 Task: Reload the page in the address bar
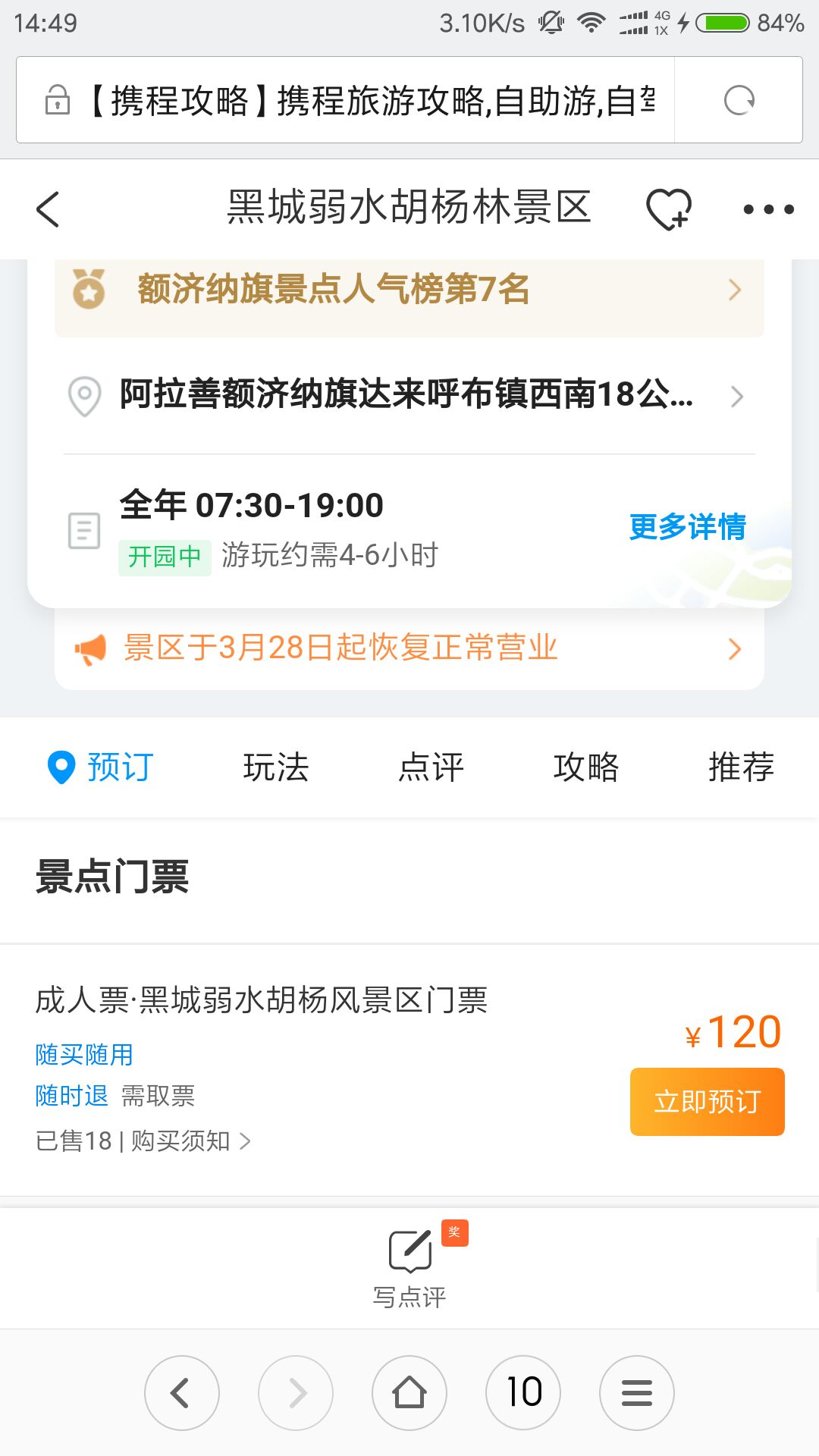pyautogui.click(x=739, y=100)
